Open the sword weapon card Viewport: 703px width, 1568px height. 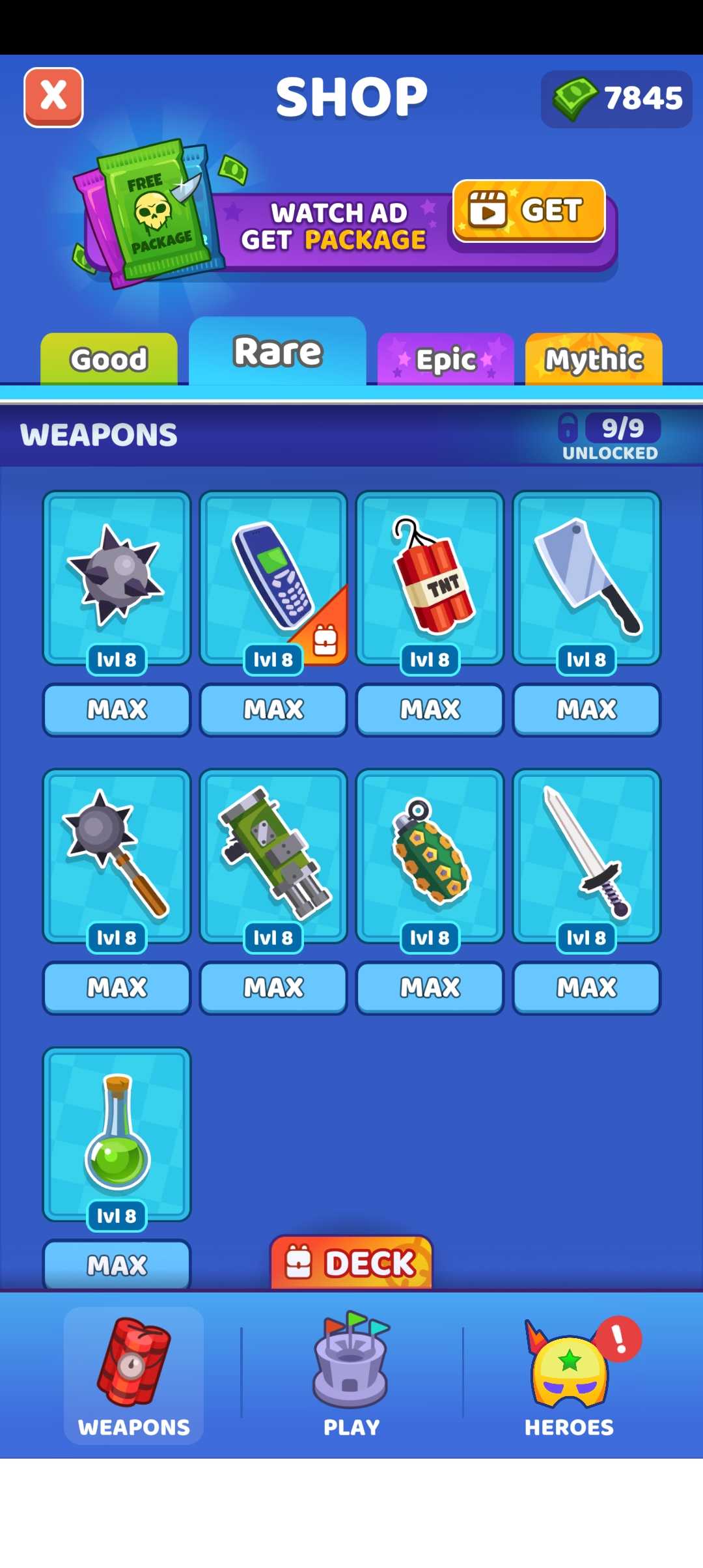click(x=586, y=856)
